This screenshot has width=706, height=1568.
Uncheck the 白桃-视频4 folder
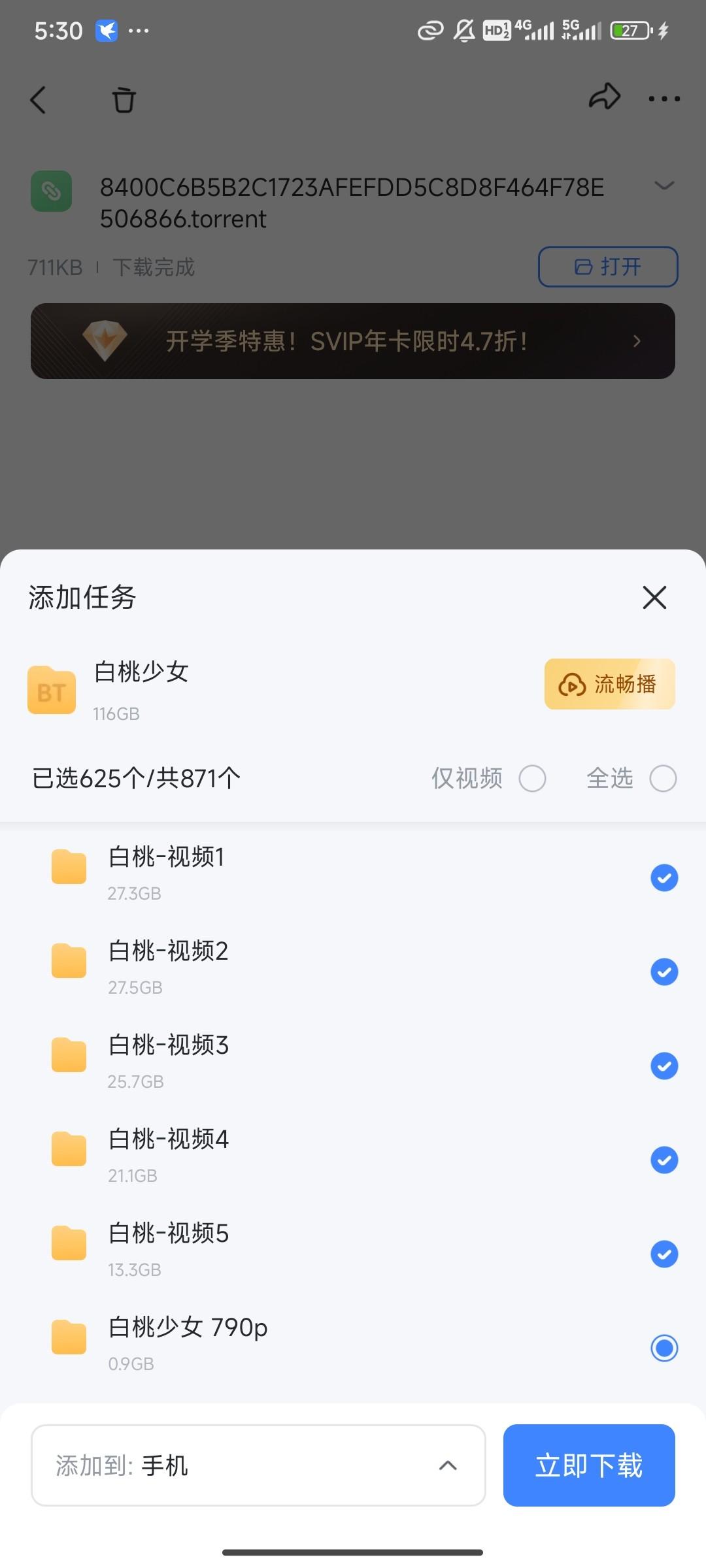(664, 1160)
